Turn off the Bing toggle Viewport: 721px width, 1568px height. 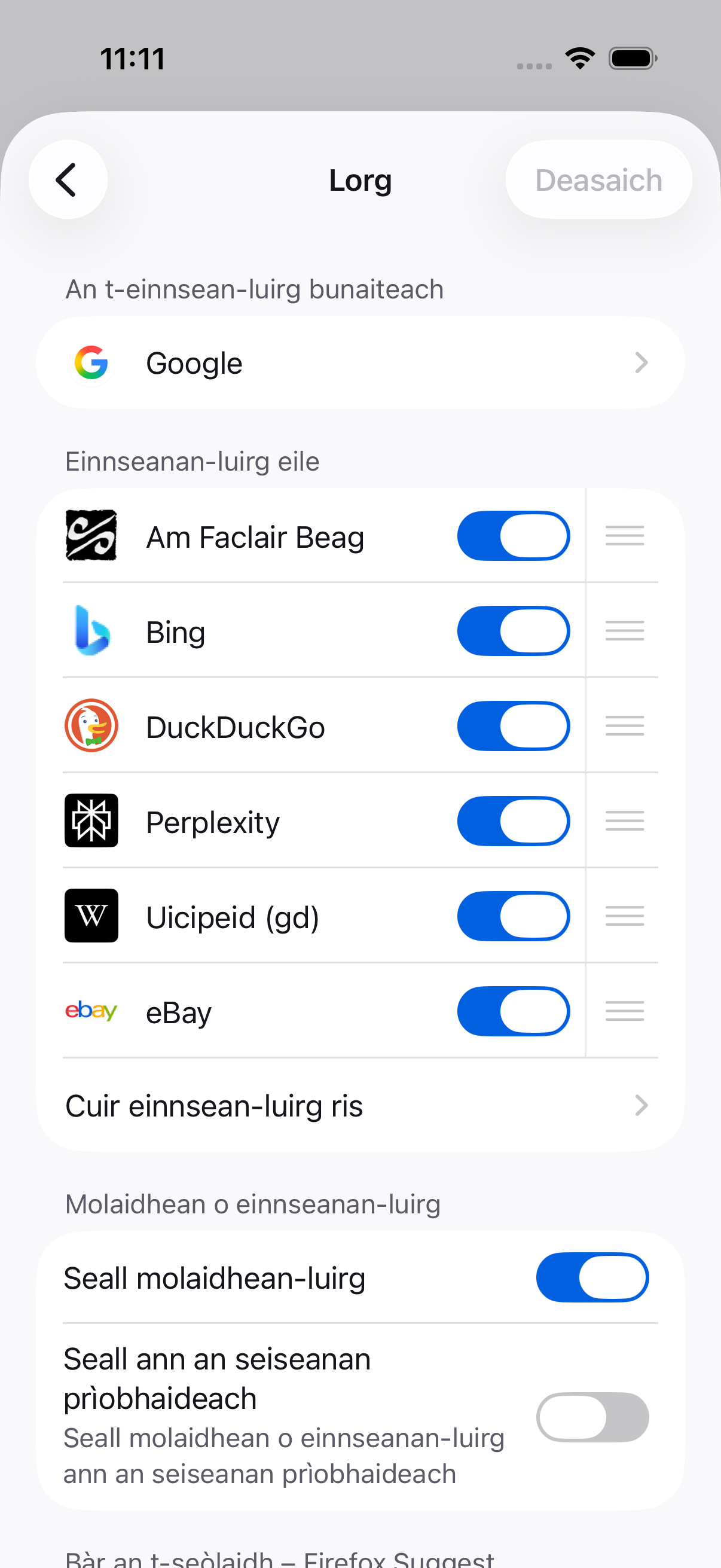[513, 632]
